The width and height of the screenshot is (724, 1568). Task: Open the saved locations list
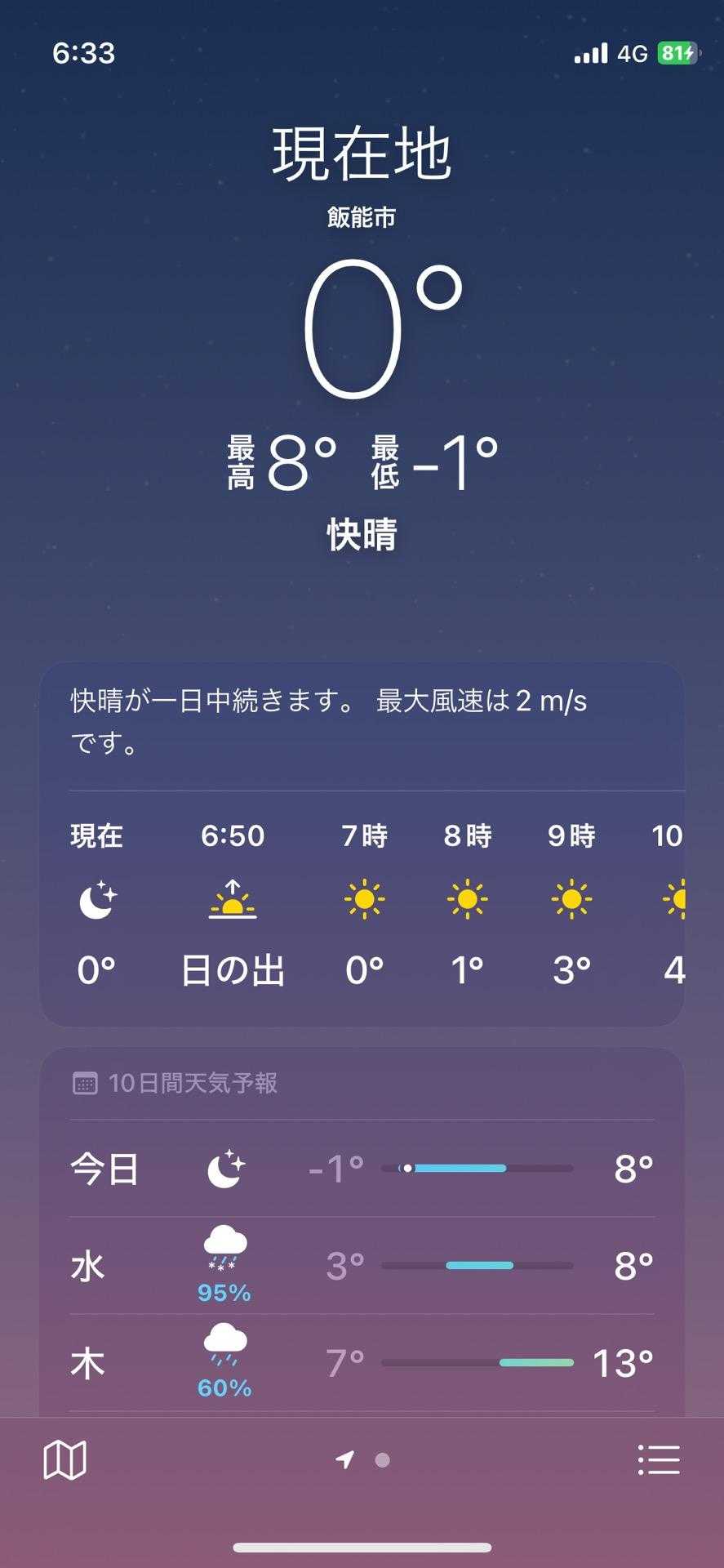tap(658, 1459)
